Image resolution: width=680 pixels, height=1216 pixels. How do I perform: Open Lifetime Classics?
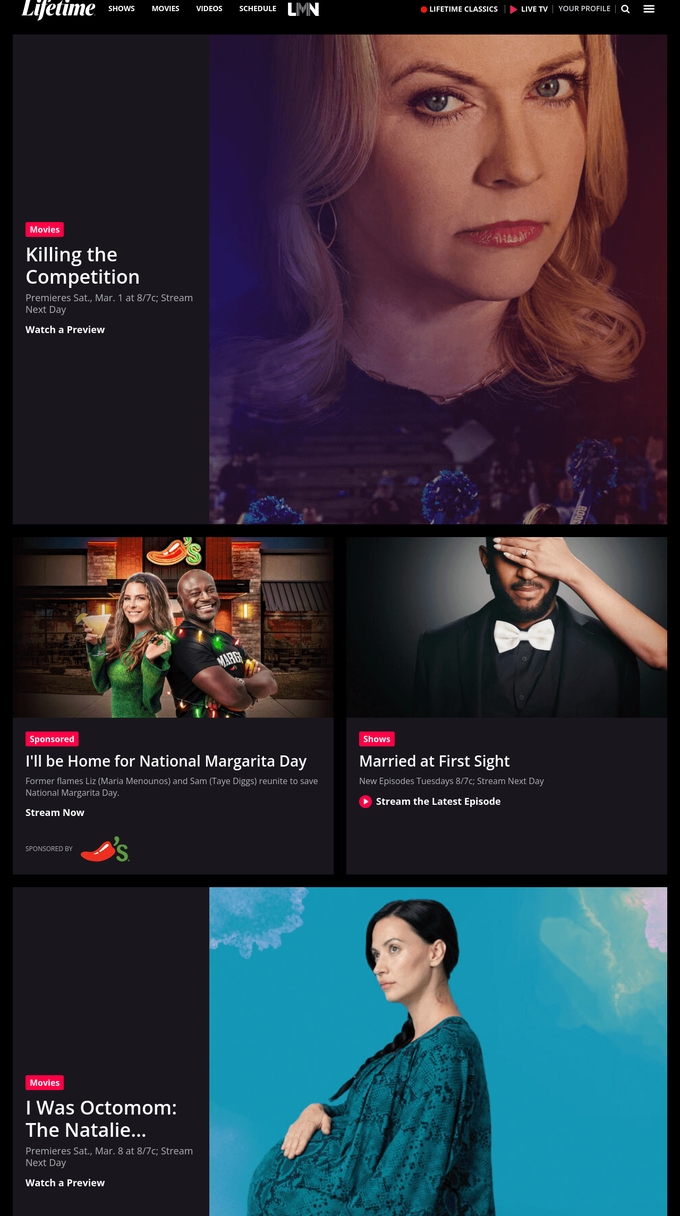459,9
